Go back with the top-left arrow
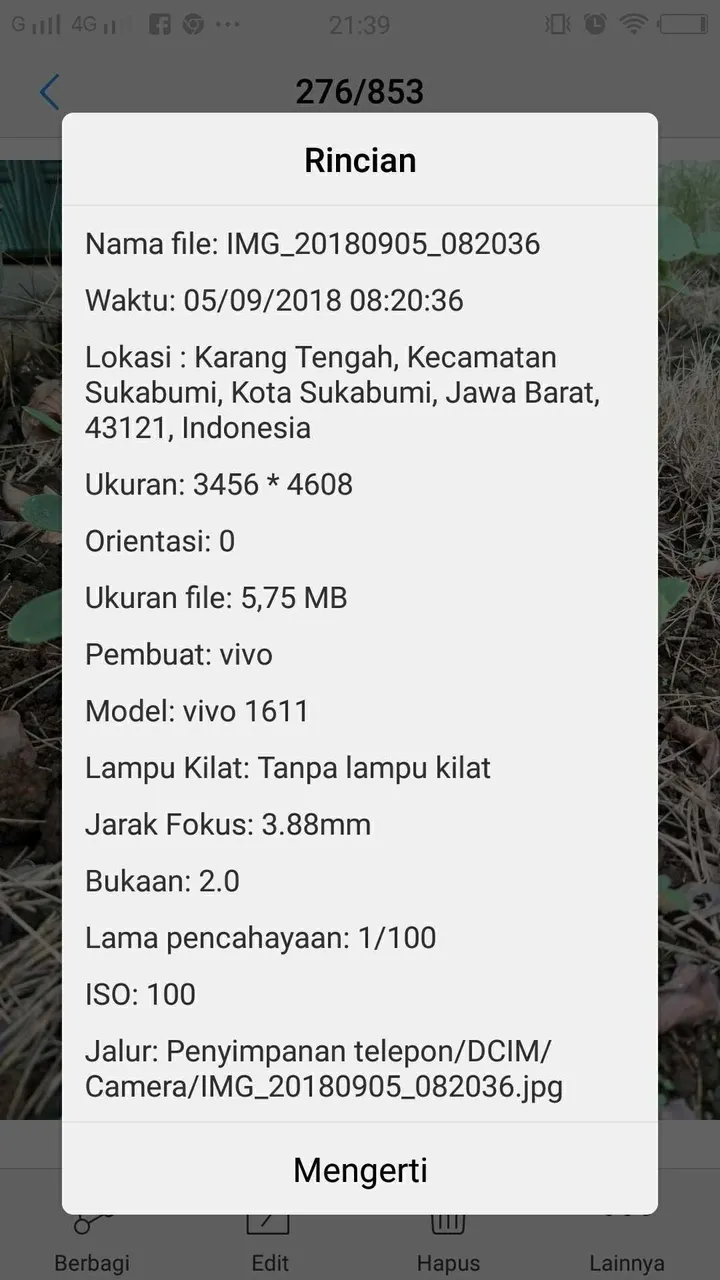 tap(49, 92)
